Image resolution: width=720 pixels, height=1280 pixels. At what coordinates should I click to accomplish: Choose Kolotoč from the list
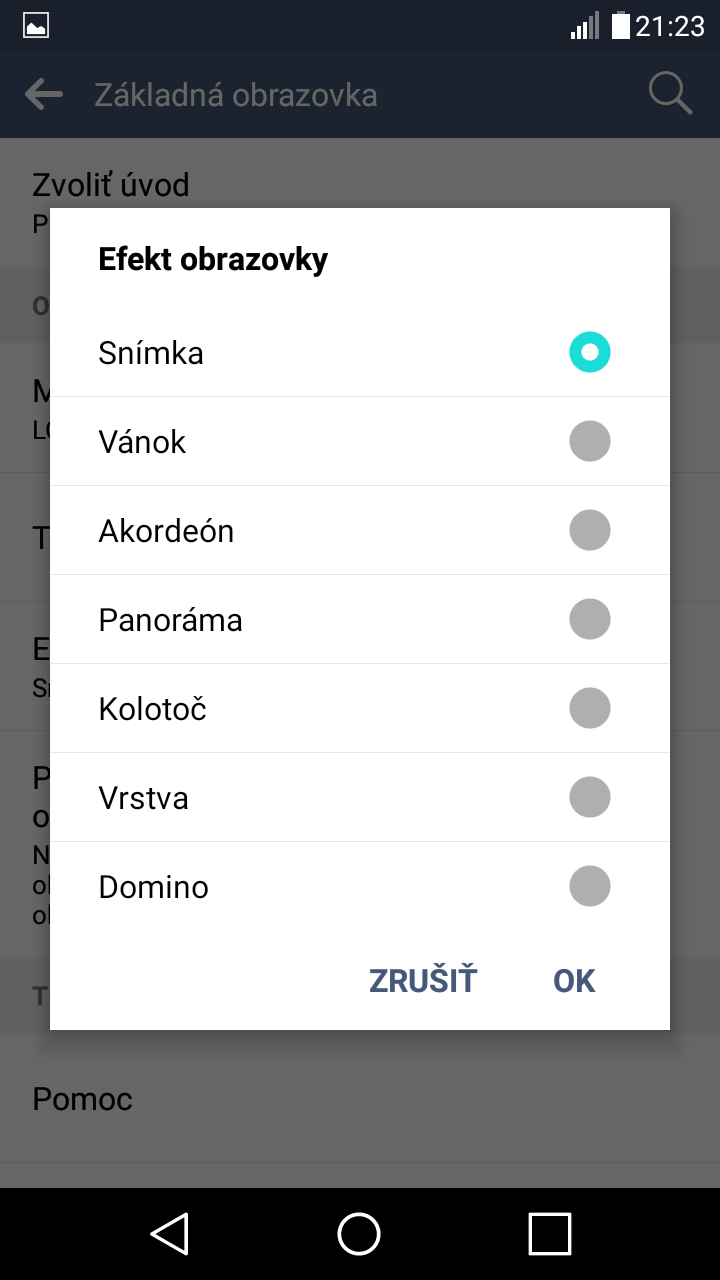coord(360,708)
